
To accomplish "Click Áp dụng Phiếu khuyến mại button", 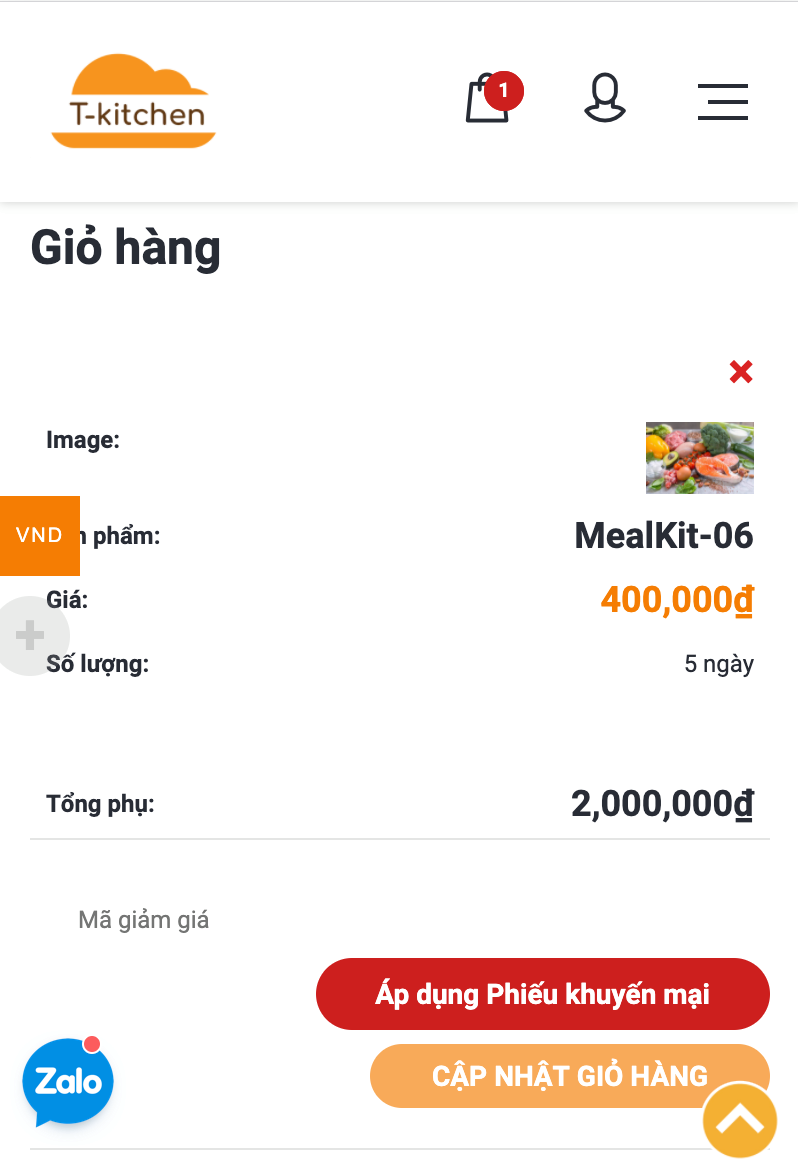I will 543,993.
